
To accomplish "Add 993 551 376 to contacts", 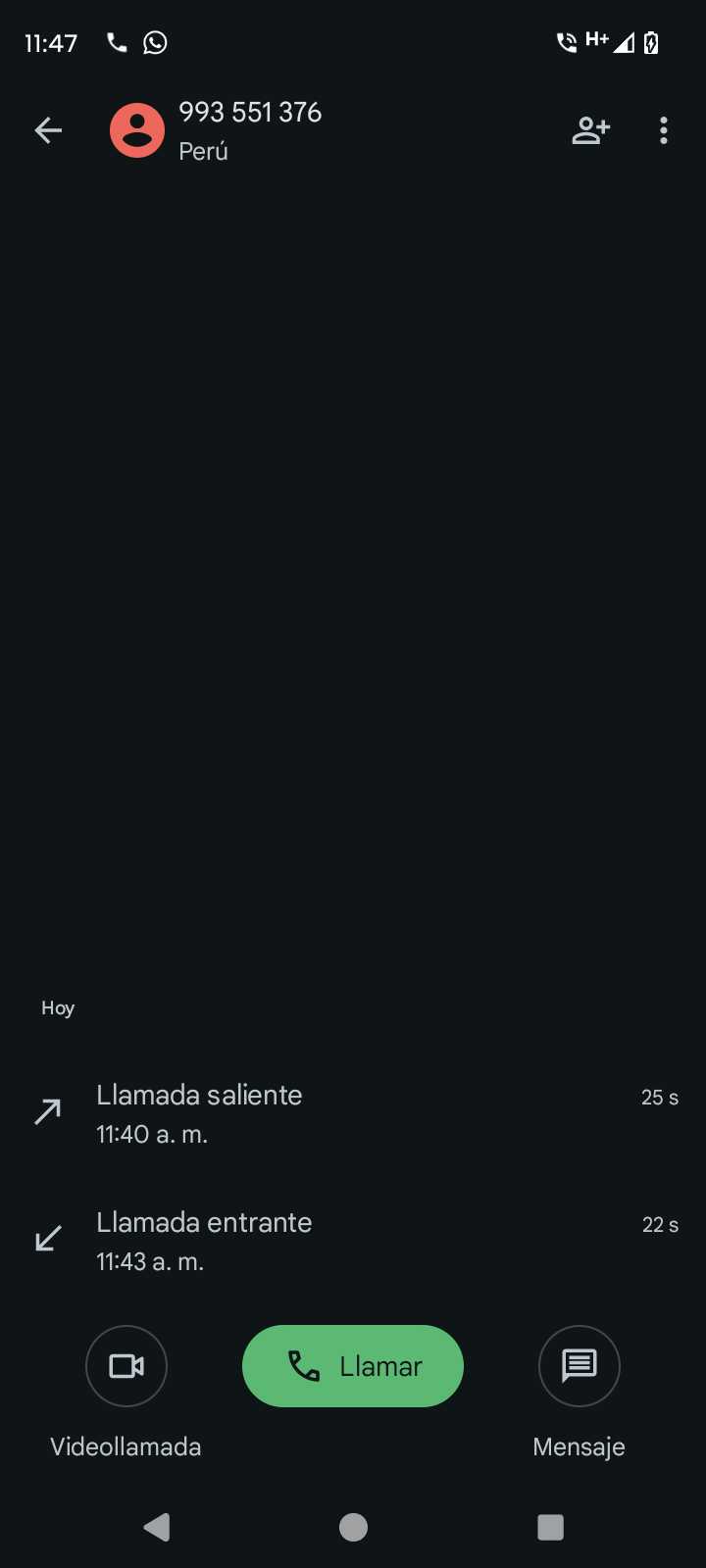I will coord(590,130).
